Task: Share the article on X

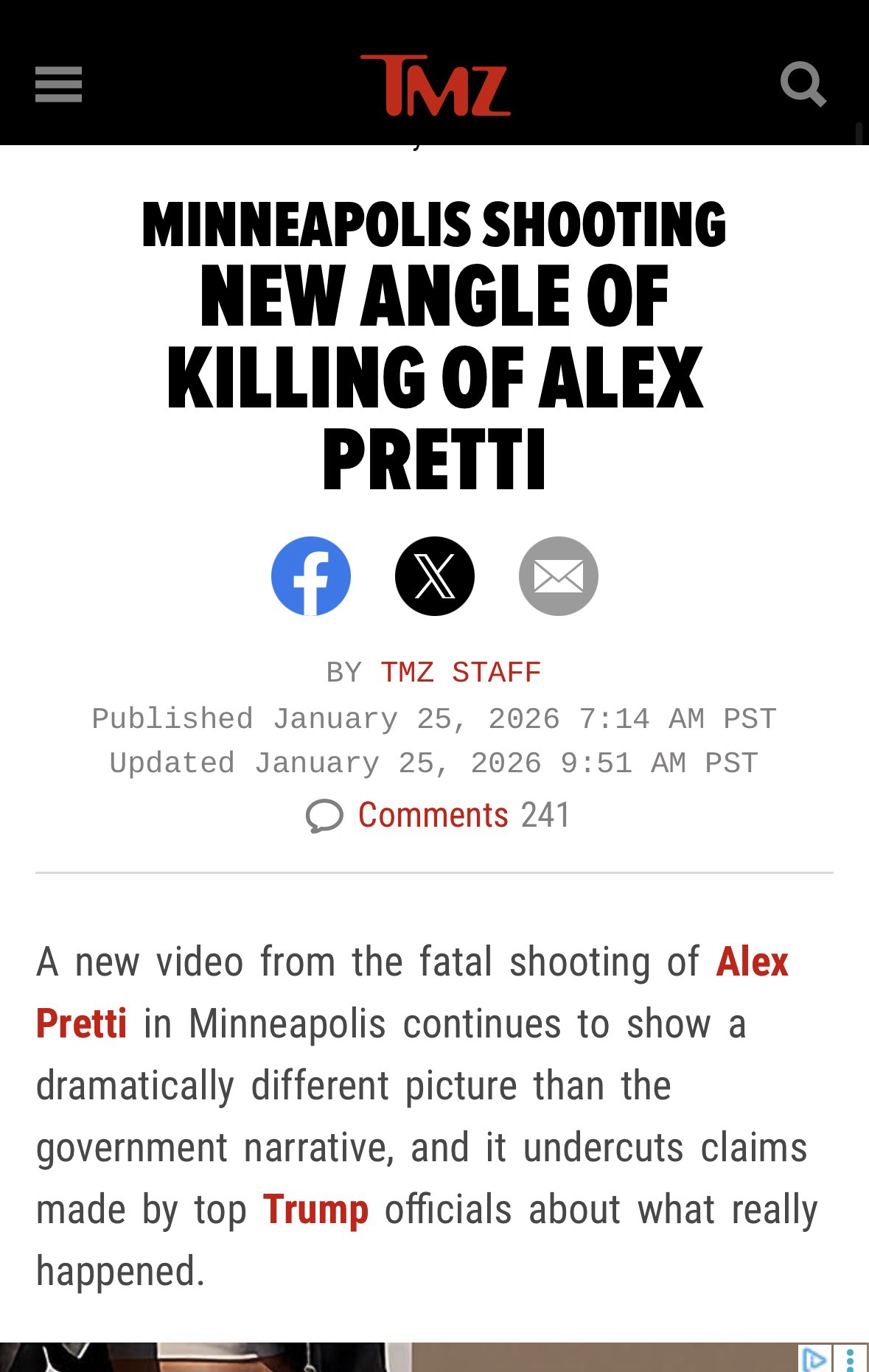Action: (435, 575)
